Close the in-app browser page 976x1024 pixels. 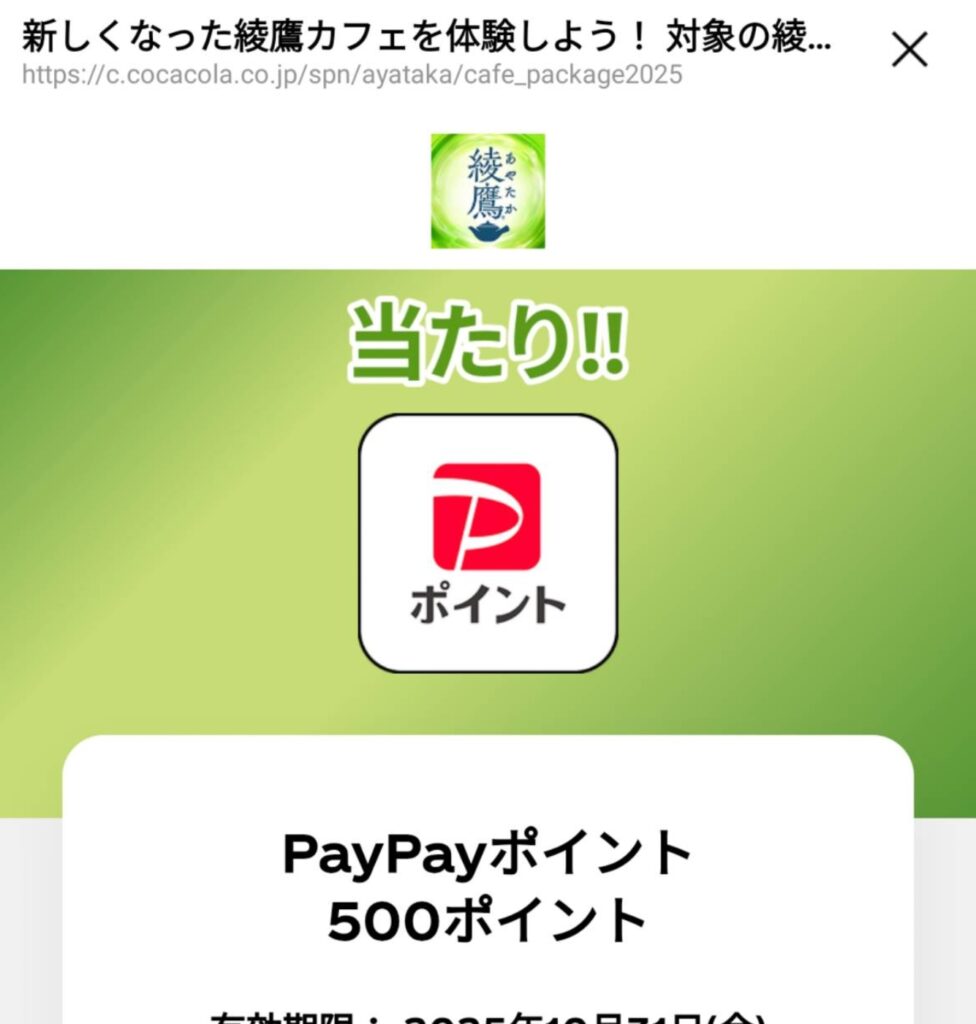tap(909, 49)
